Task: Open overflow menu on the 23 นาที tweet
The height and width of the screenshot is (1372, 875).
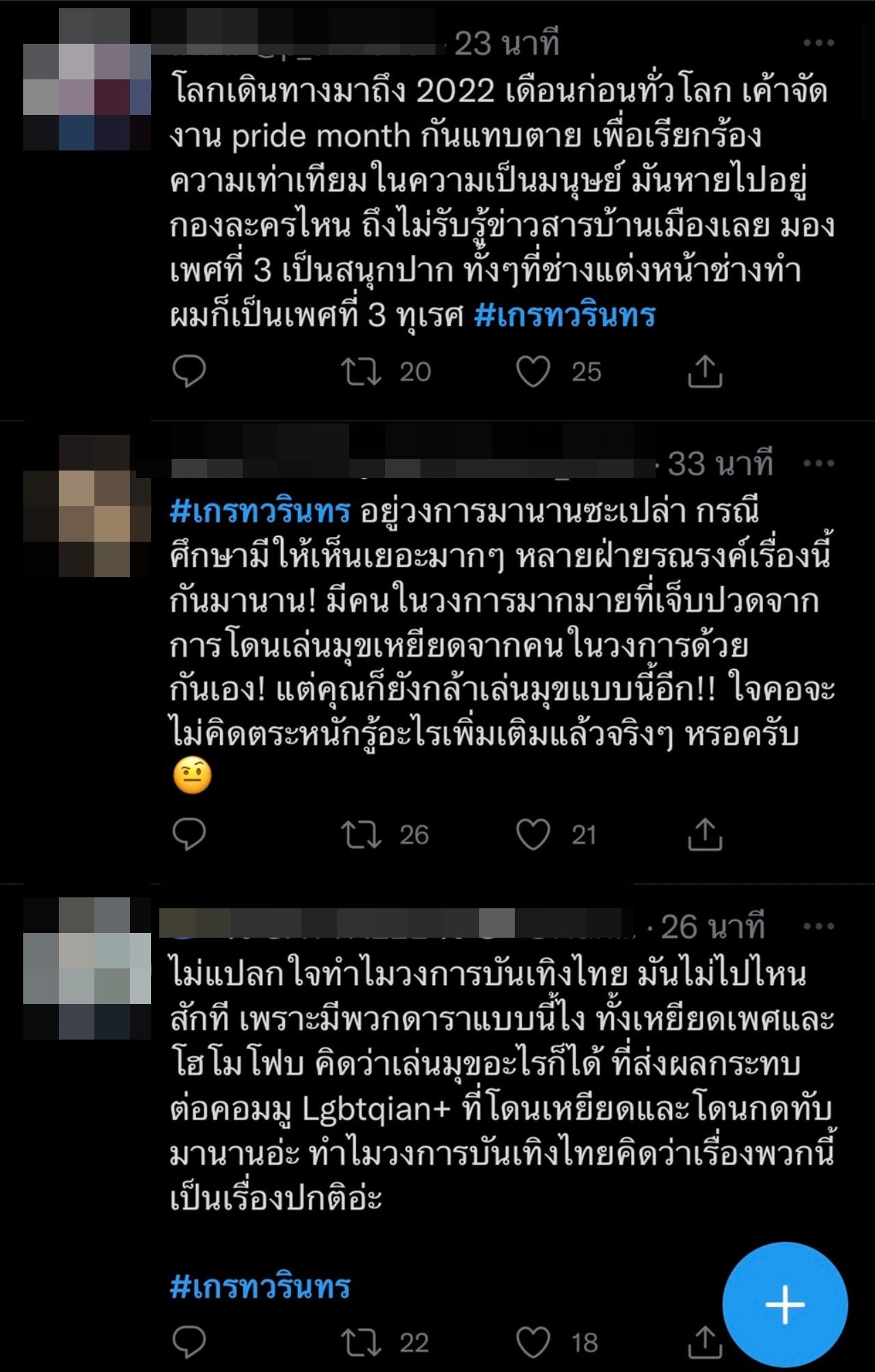Action: [818, 43]
